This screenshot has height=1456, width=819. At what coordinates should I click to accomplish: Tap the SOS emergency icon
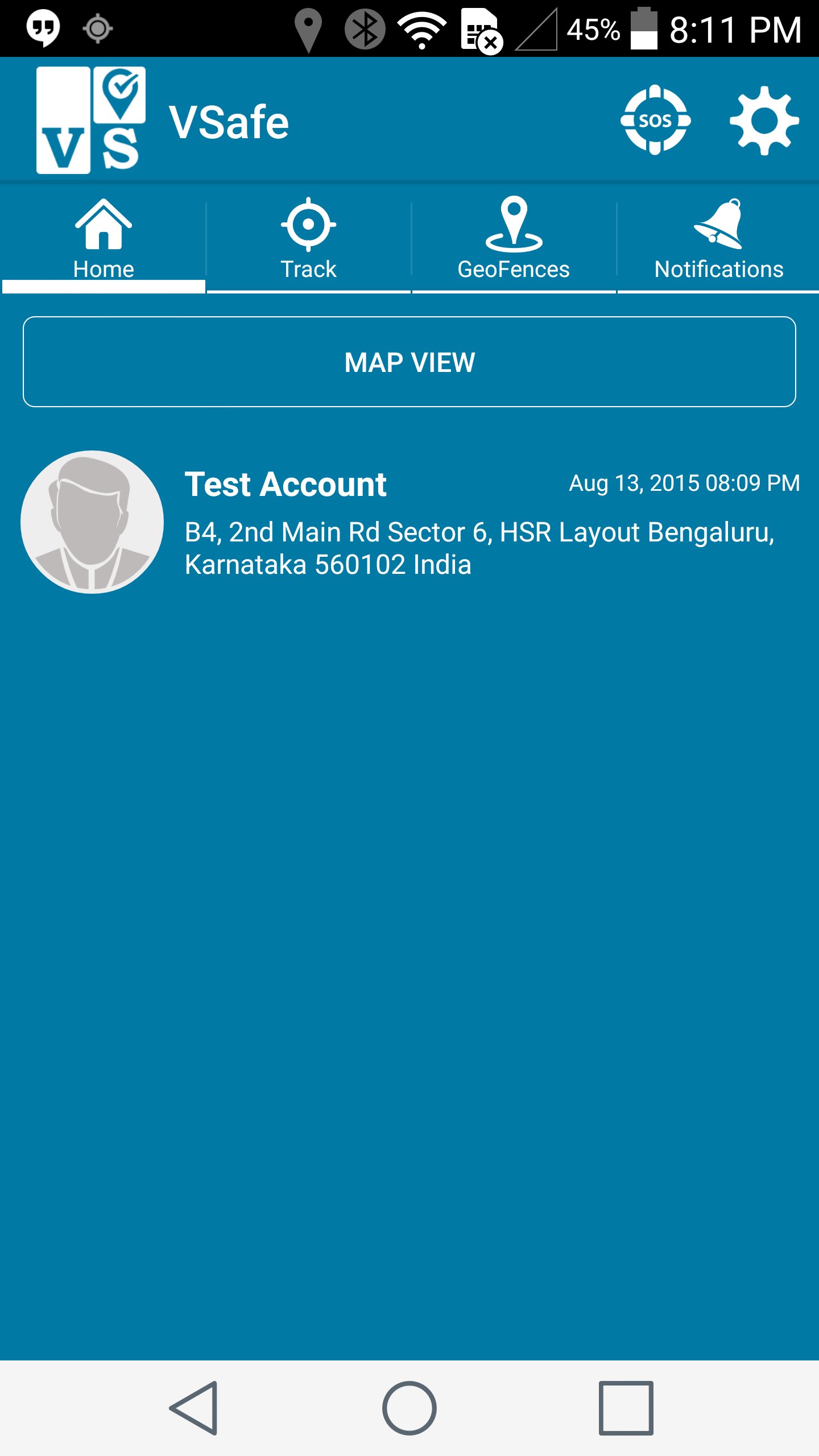(x=657, y=121)
